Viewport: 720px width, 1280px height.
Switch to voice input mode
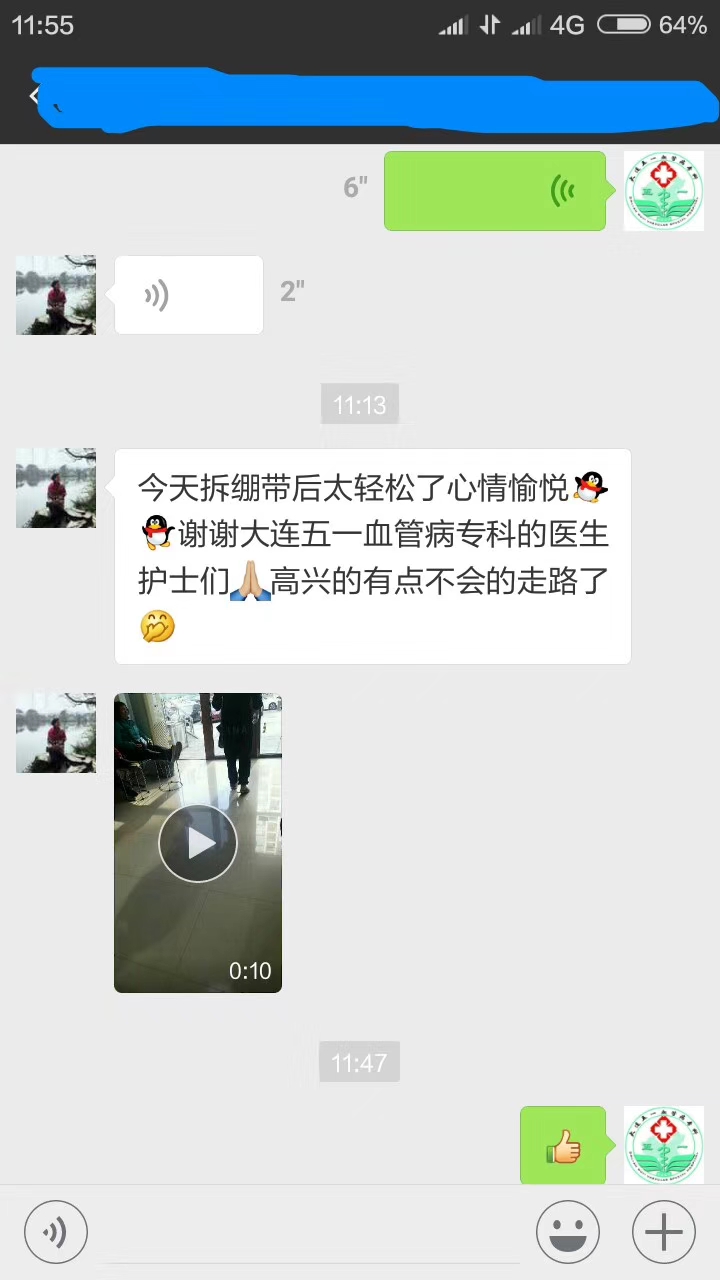point(56,1232)
